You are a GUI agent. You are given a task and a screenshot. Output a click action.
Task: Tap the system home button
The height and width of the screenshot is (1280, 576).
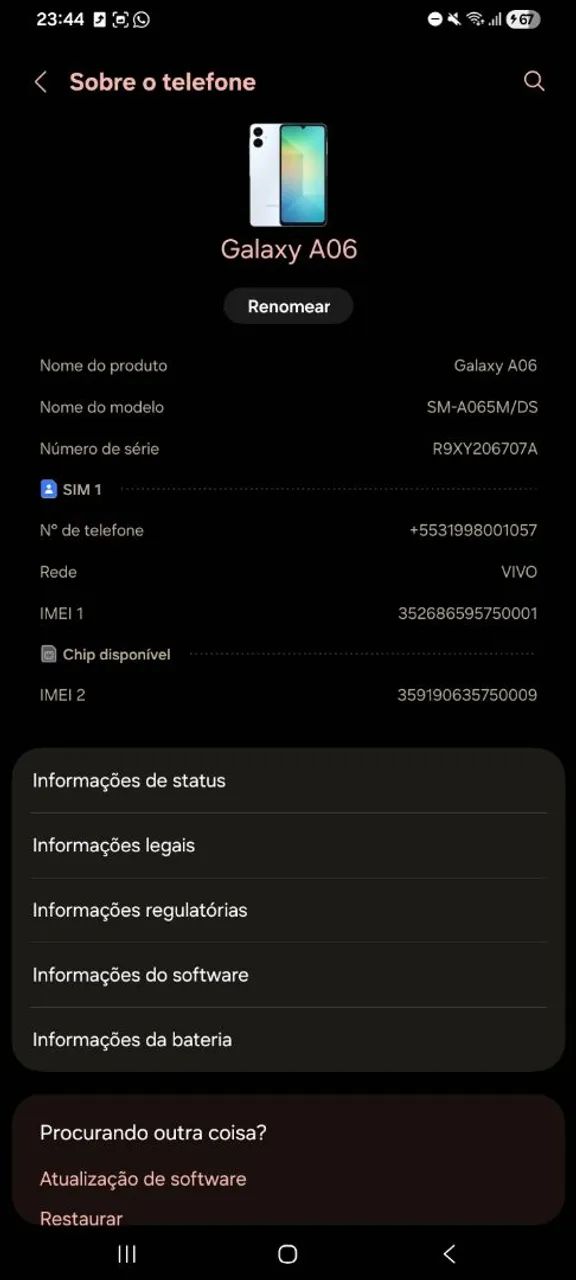[x=288, y=1254]
